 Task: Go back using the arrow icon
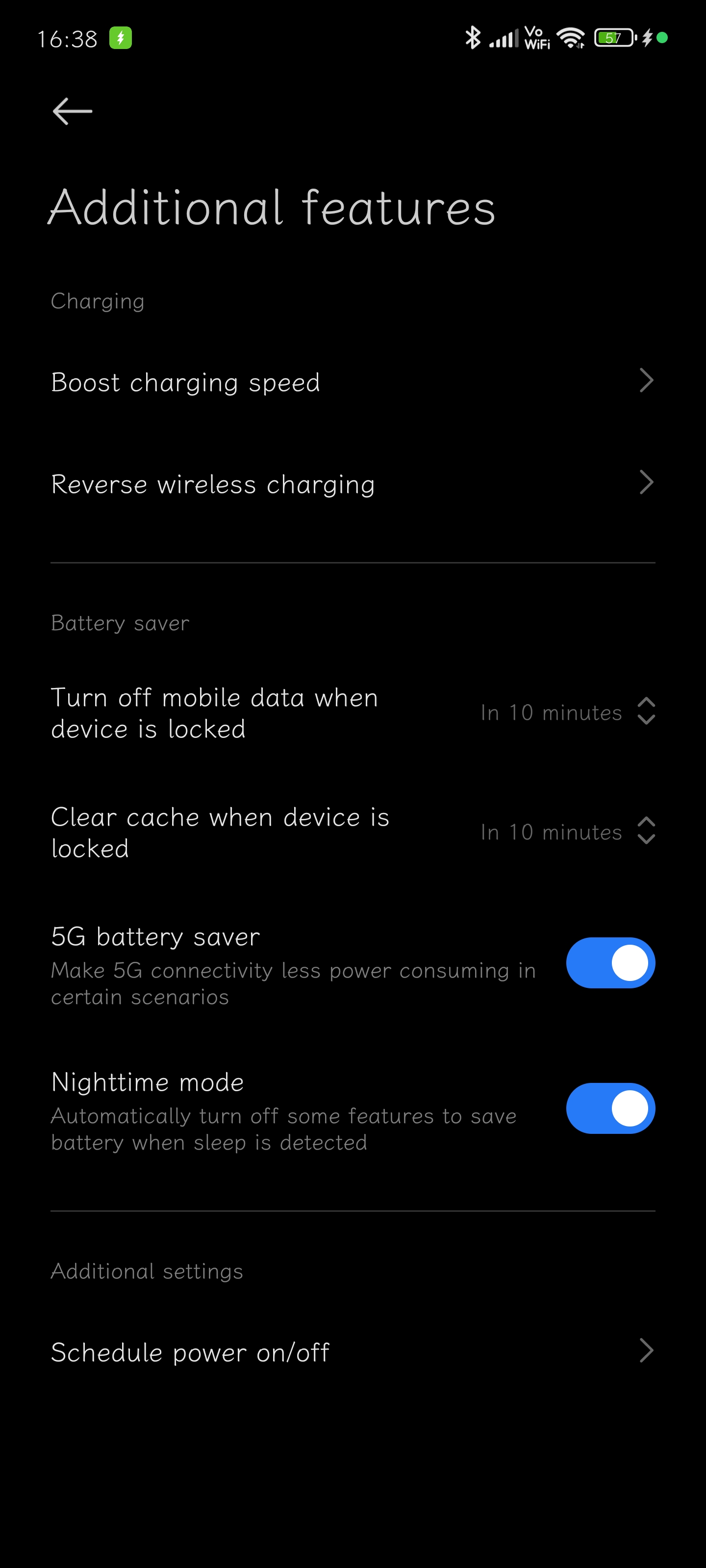point(73,111)
